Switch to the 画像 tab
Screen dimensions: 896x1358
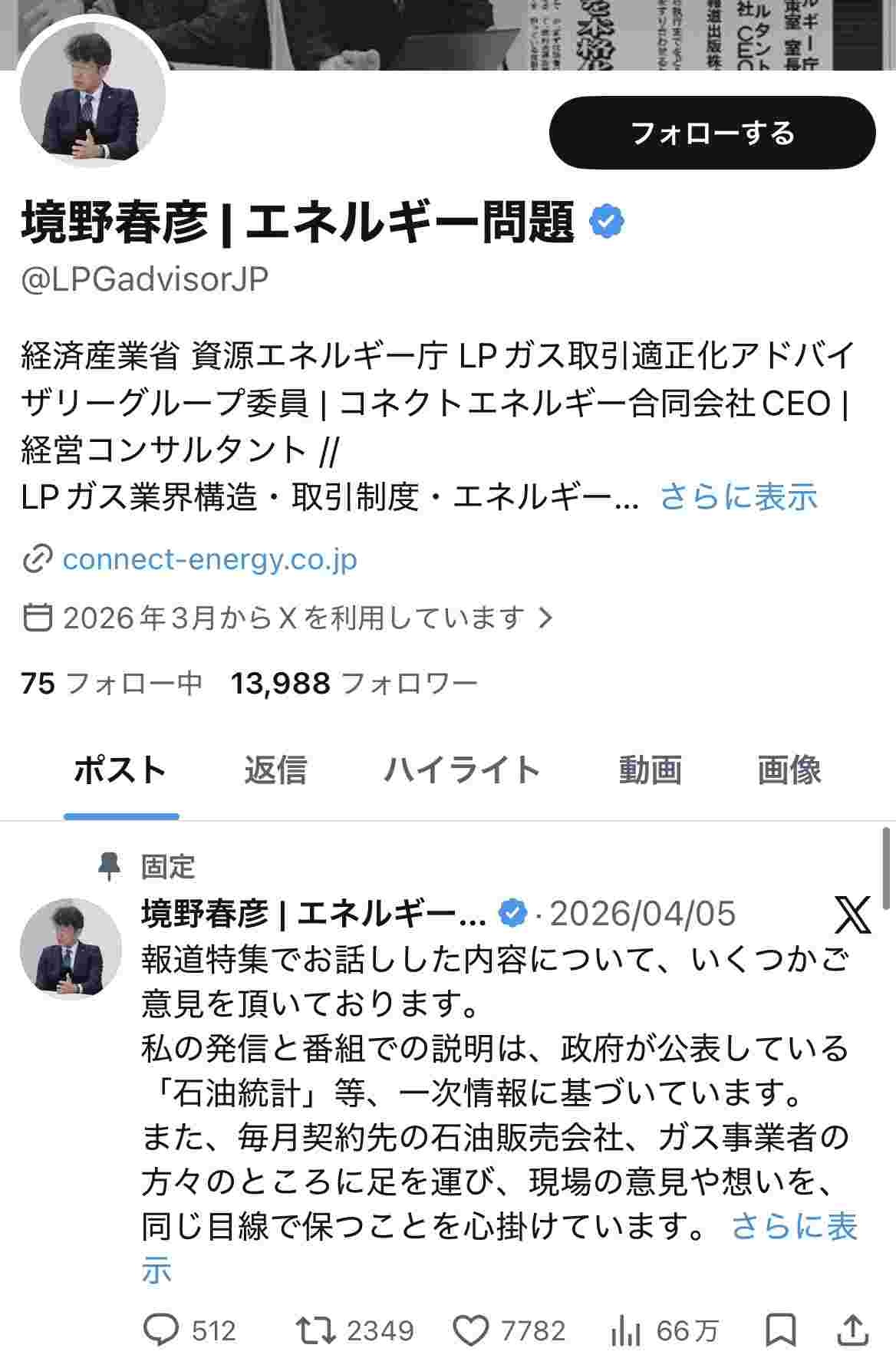(789, 770)
